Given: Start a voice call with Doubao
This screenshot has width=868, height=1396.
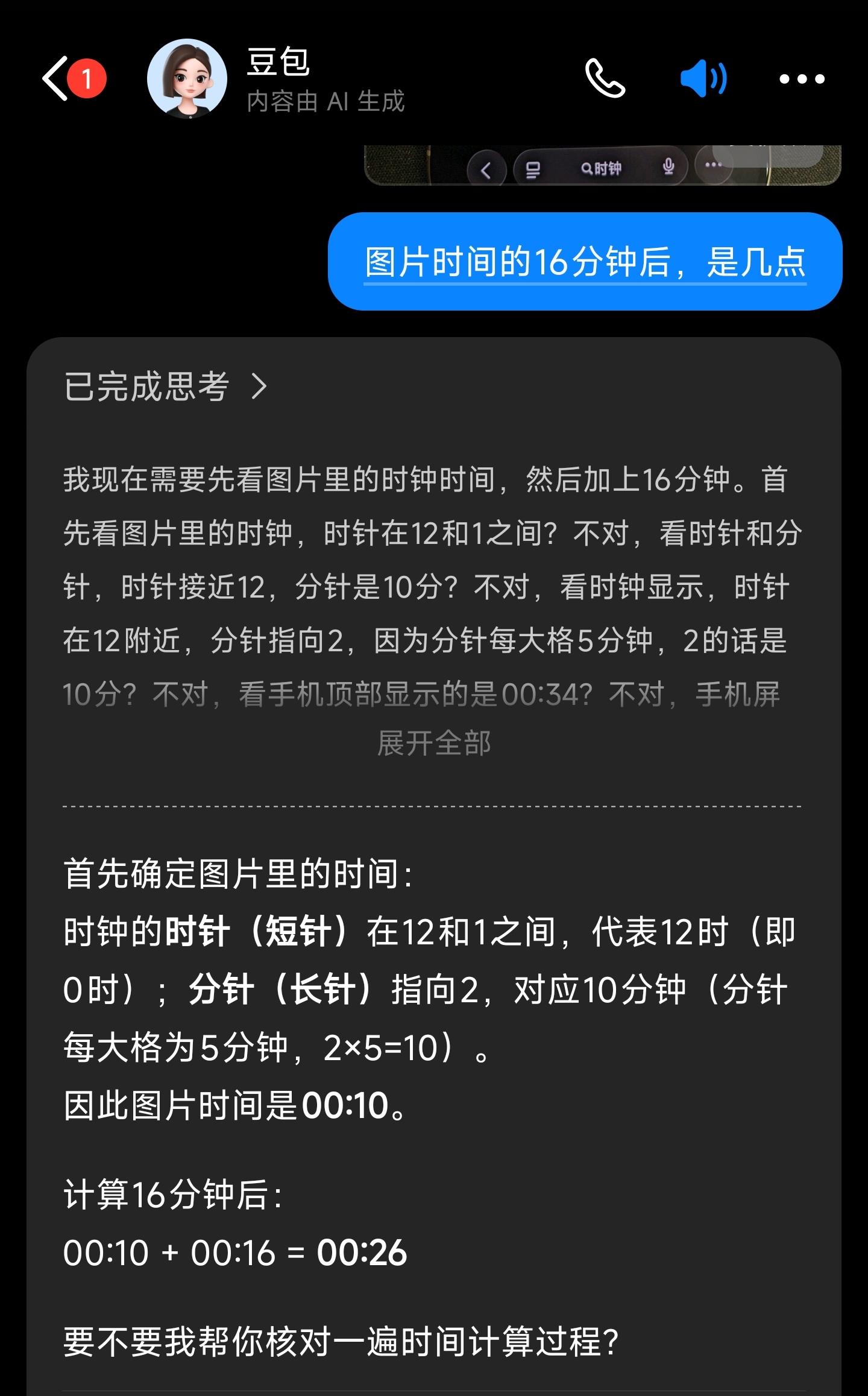Looking at the screenshot, I should pos(605,78).
